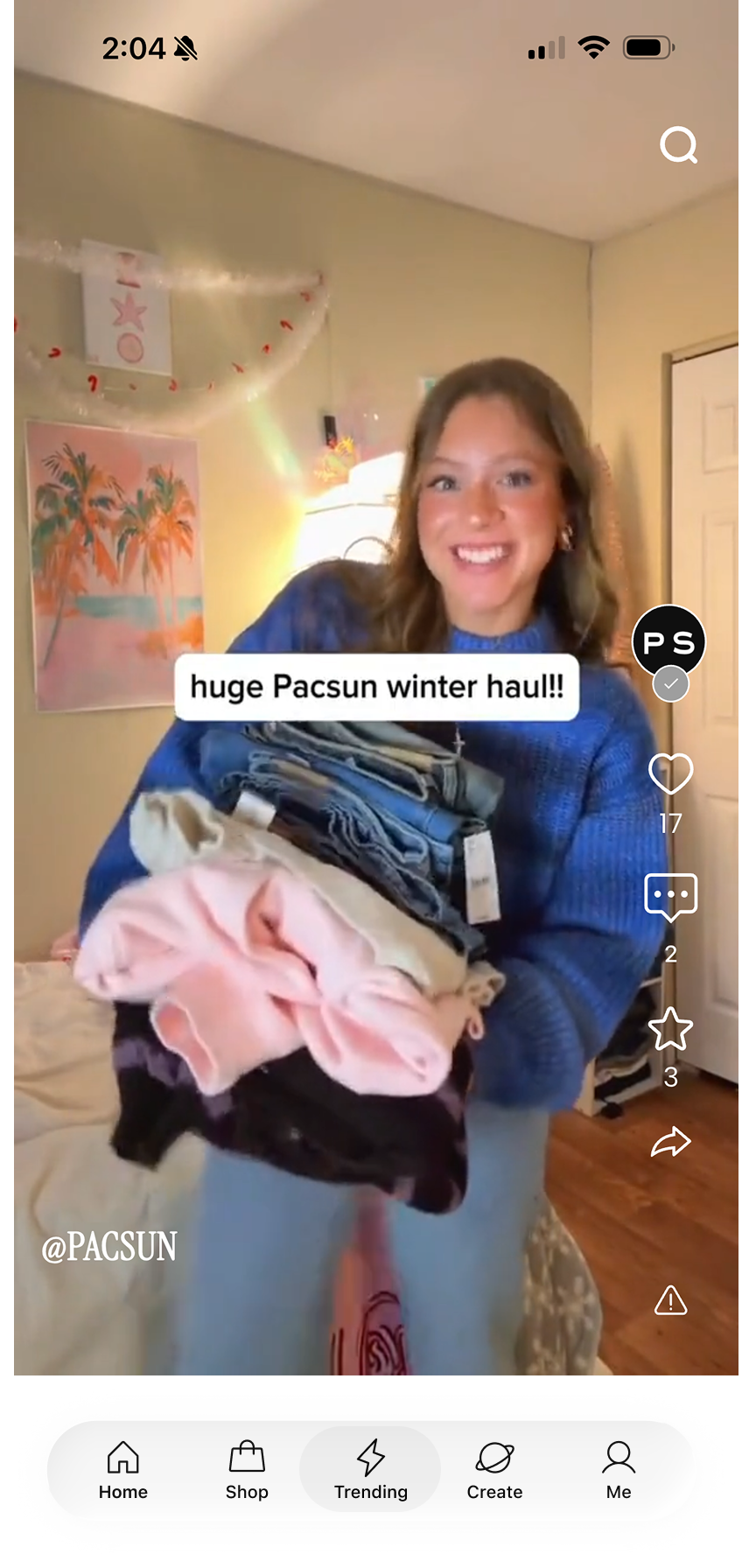This screenshot has width=742, height=1568.
Task: Save video with the star icon
Action: click(670, 1029)
